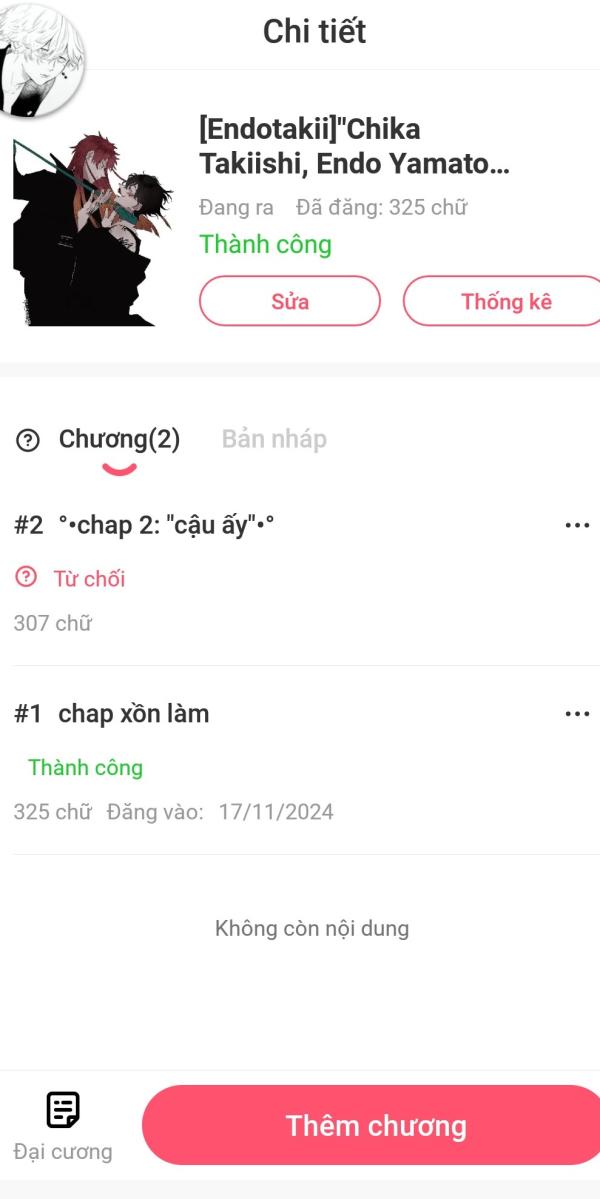Open the help icon beside Chương
Viewport: 600px width, 1199px height.
coord(29,440)
